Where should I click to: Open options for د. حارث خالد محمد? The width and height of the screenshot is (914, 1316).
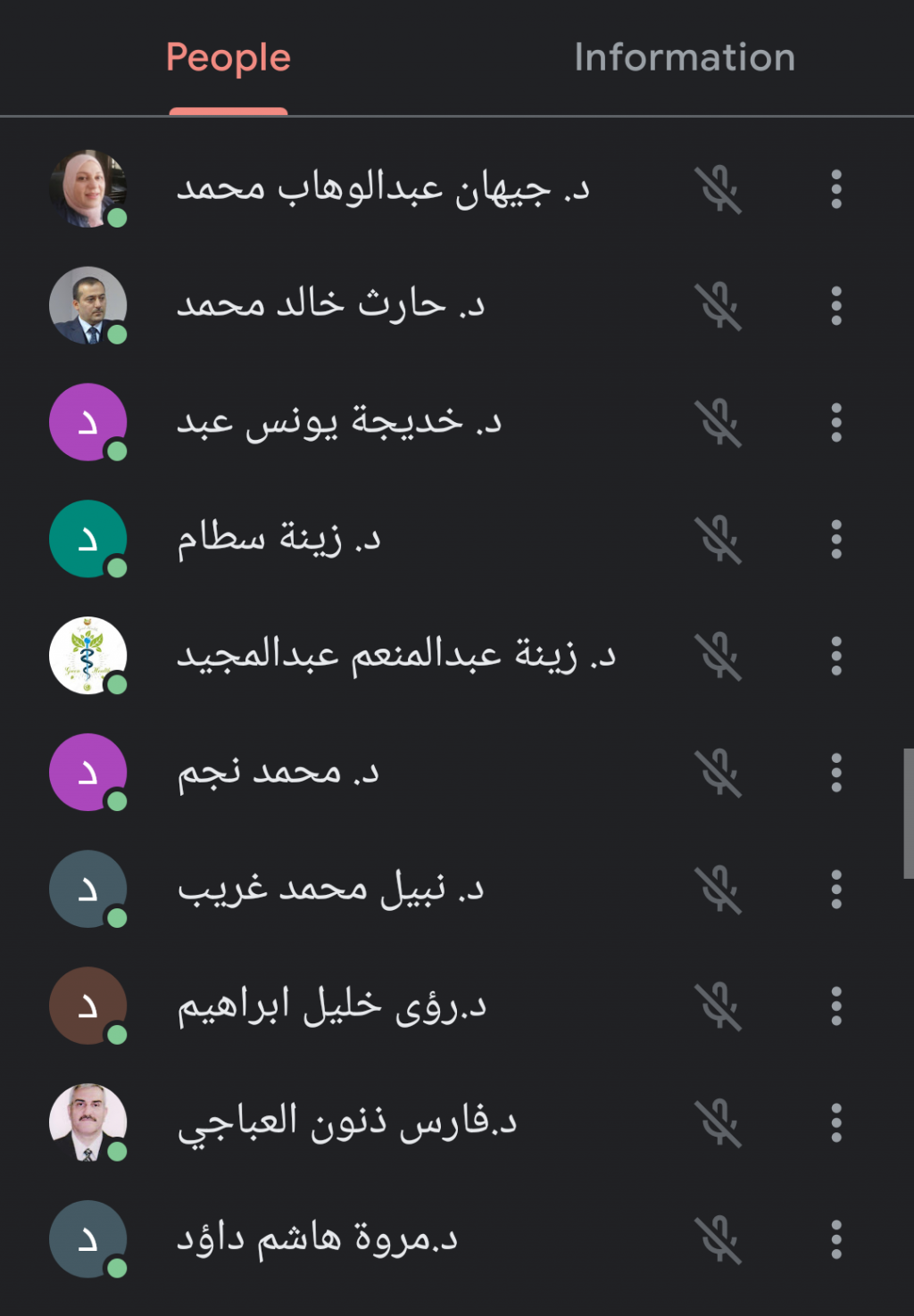[x=835, y=306]
